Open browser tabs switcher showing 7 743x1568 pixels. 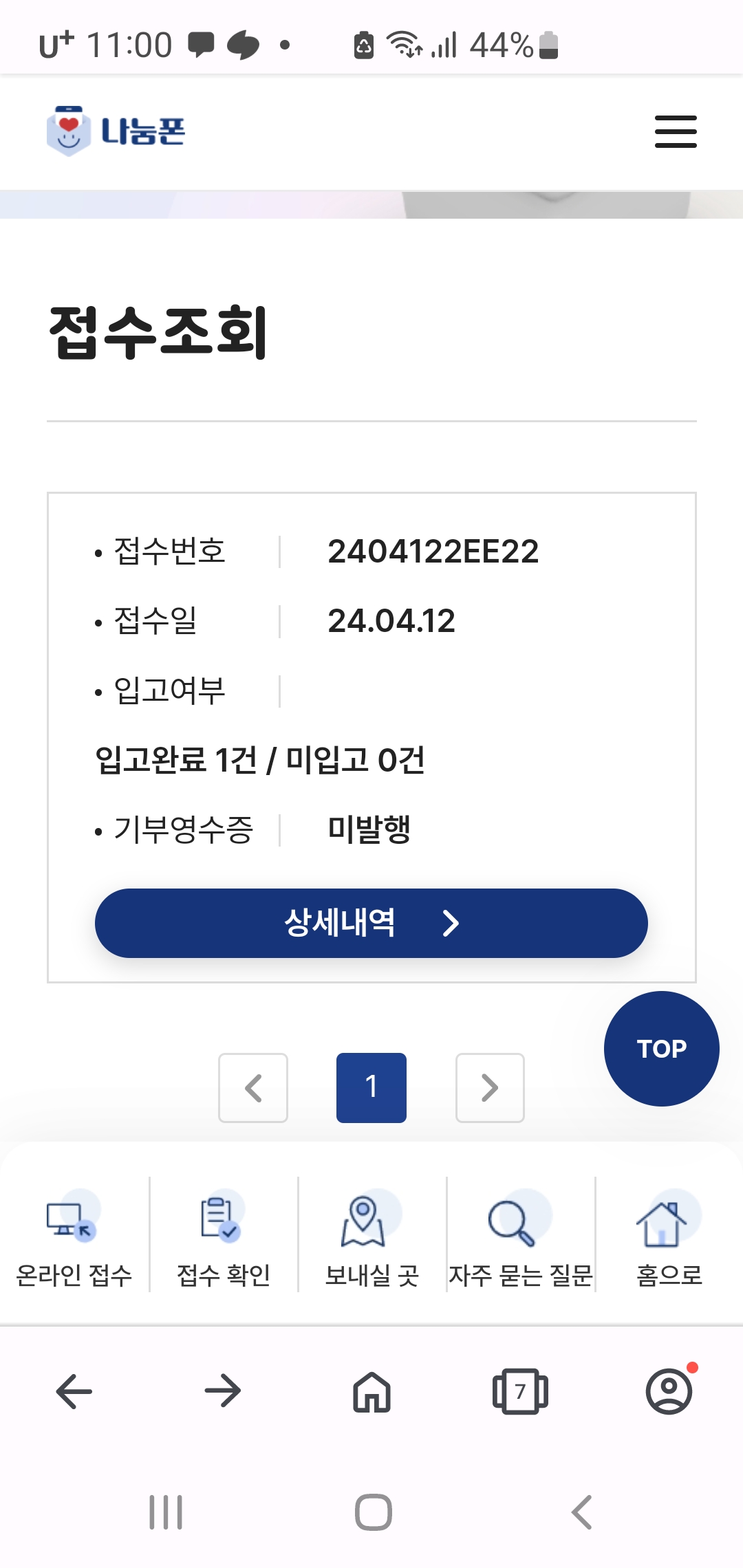520,1391
